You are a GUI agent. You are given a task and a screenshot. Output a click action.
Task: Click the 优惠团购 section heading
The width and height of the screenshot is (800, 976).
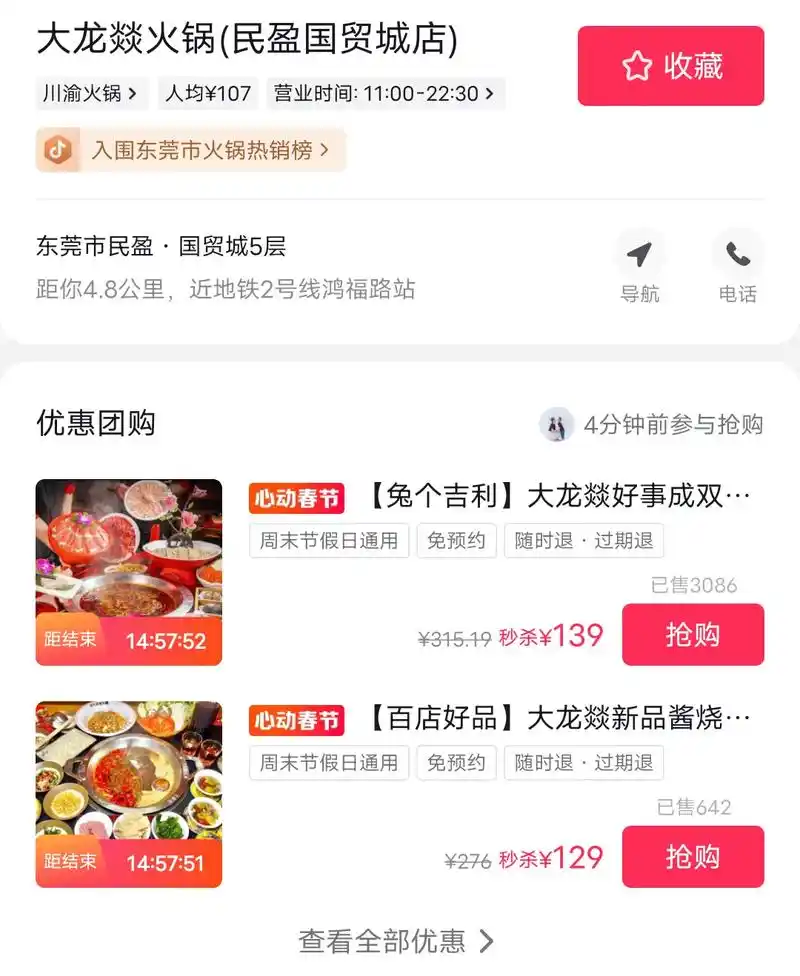coord(98,423)
